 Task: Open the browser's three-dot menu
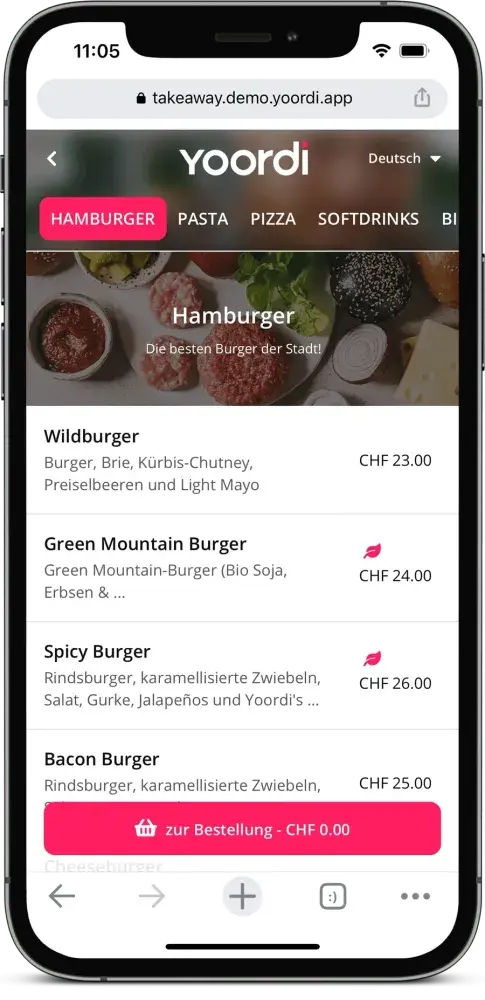coord(415,896)
